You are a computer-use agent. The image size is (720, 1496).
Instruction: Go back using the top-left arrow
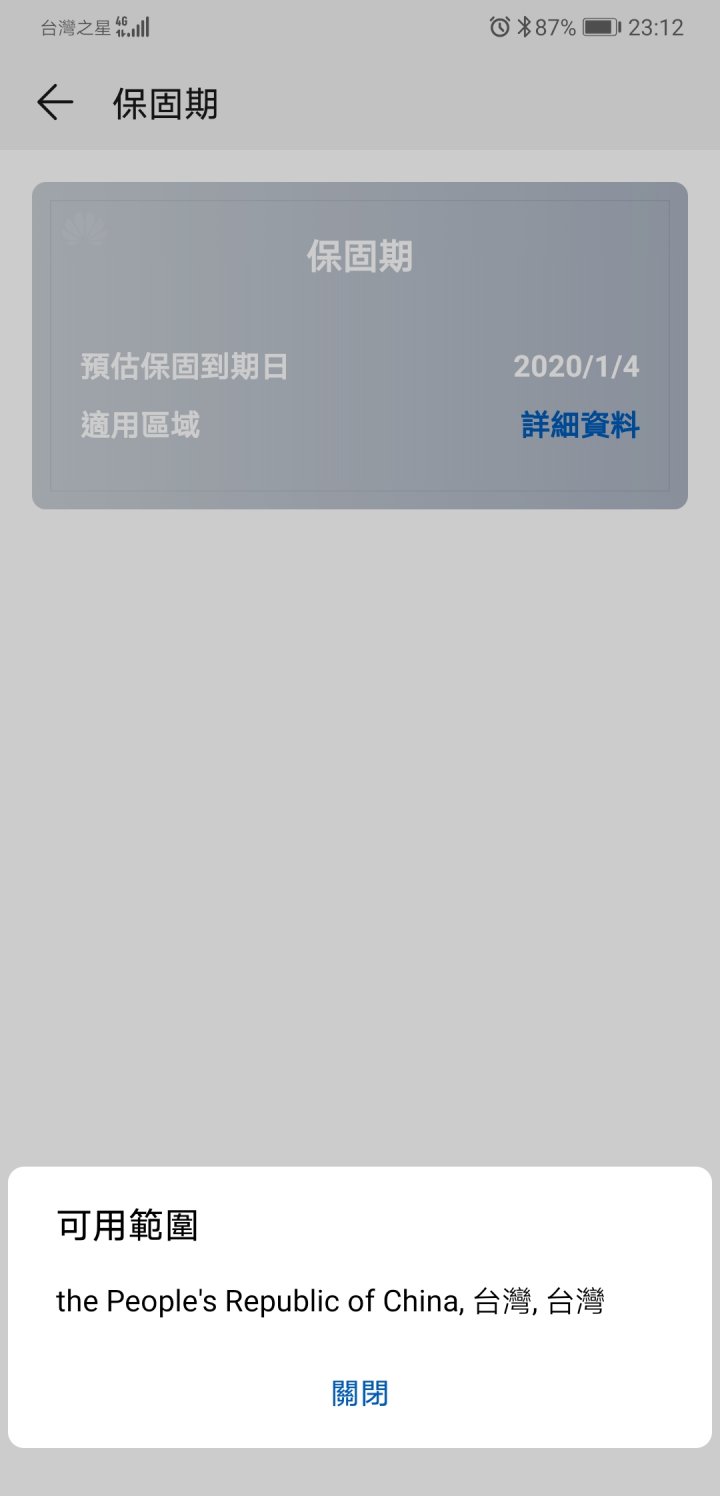[x=55, y=102]
